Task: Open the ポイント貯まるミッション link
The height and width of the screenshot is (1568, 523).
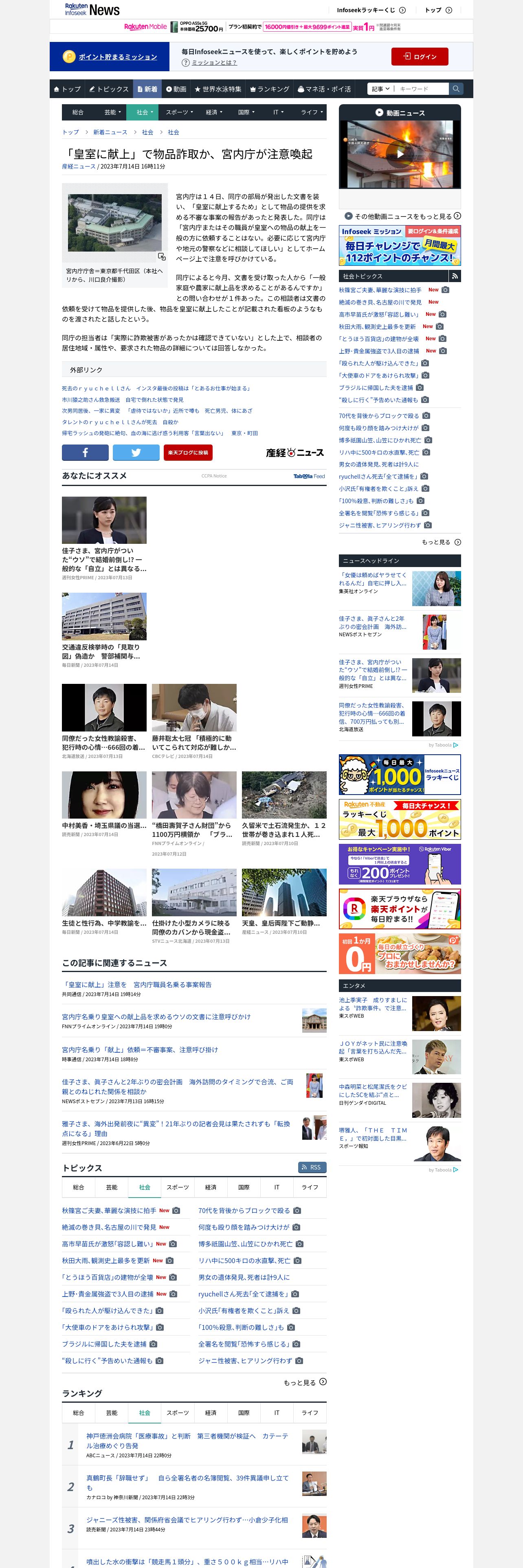Action: pyautogui.click(x=117, y=57)
